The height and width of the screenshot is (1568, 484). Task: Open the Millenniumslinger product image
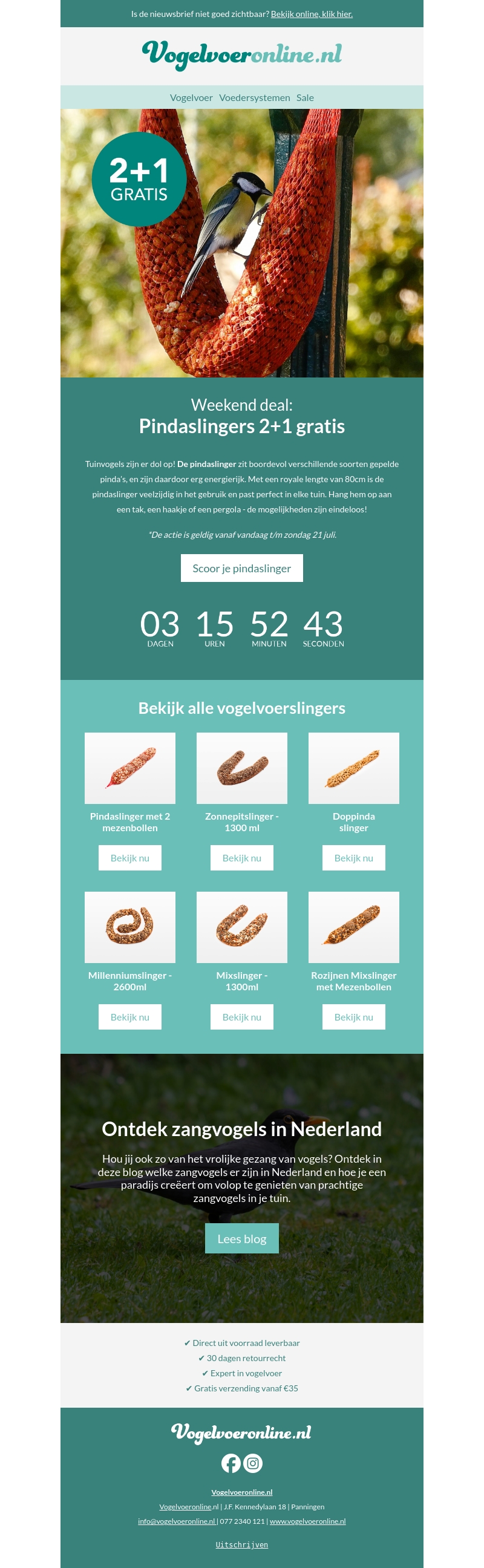pyautogui.click(x=129, y=926)
